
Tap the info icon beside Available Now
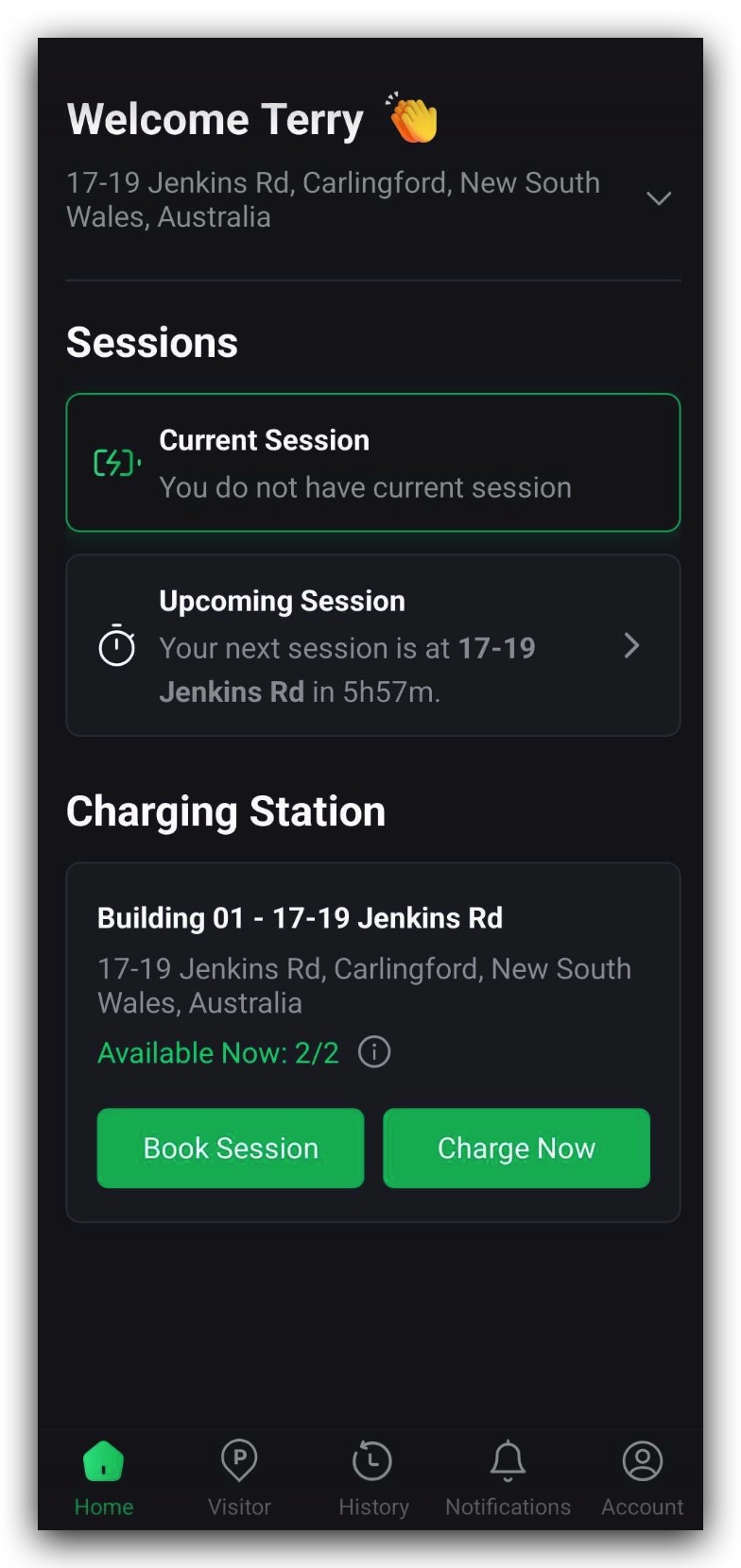(374, 1051)
